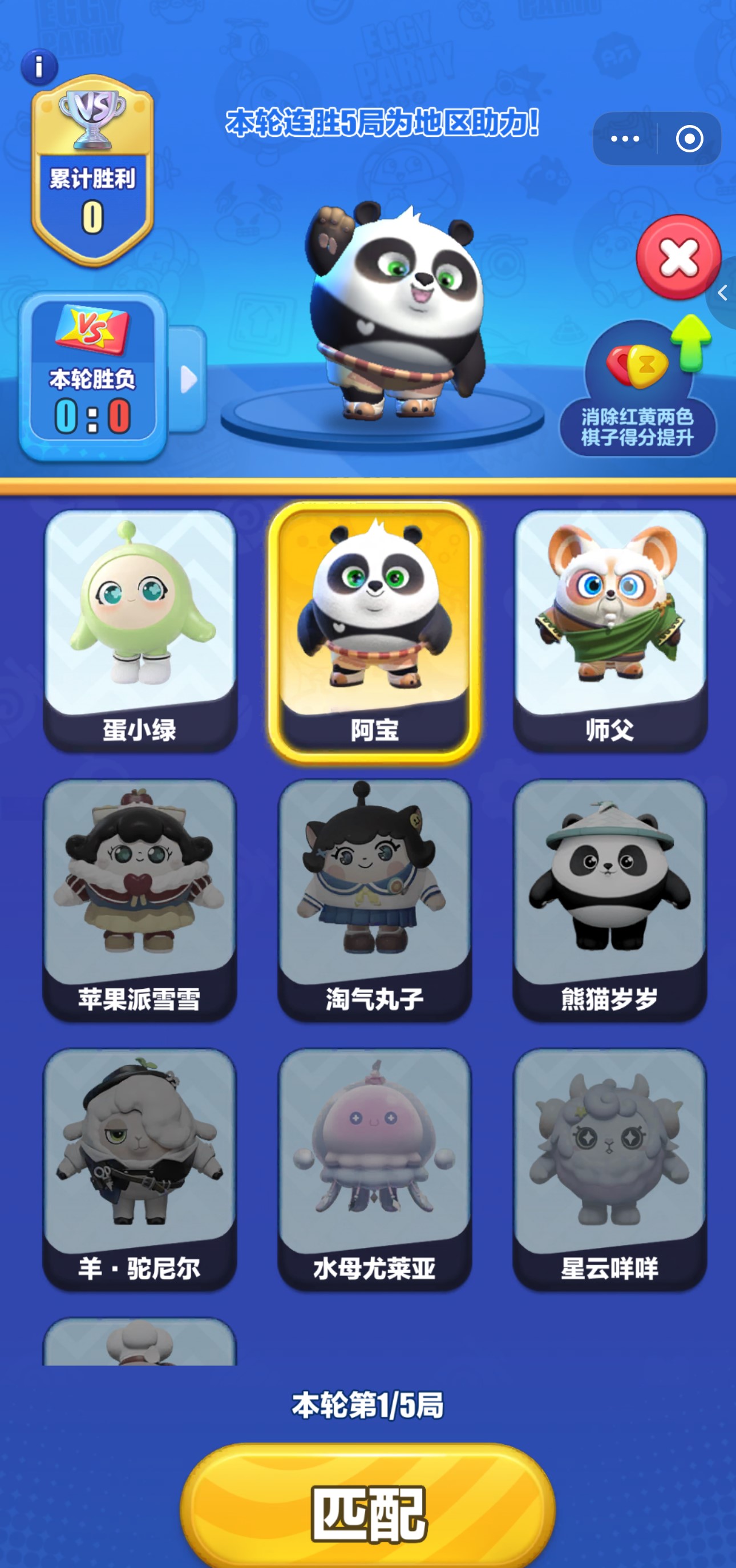Choose 熊猫岁岁 character
The height and width of the screenshot is (1568, 736).
(x=609, y=899)
